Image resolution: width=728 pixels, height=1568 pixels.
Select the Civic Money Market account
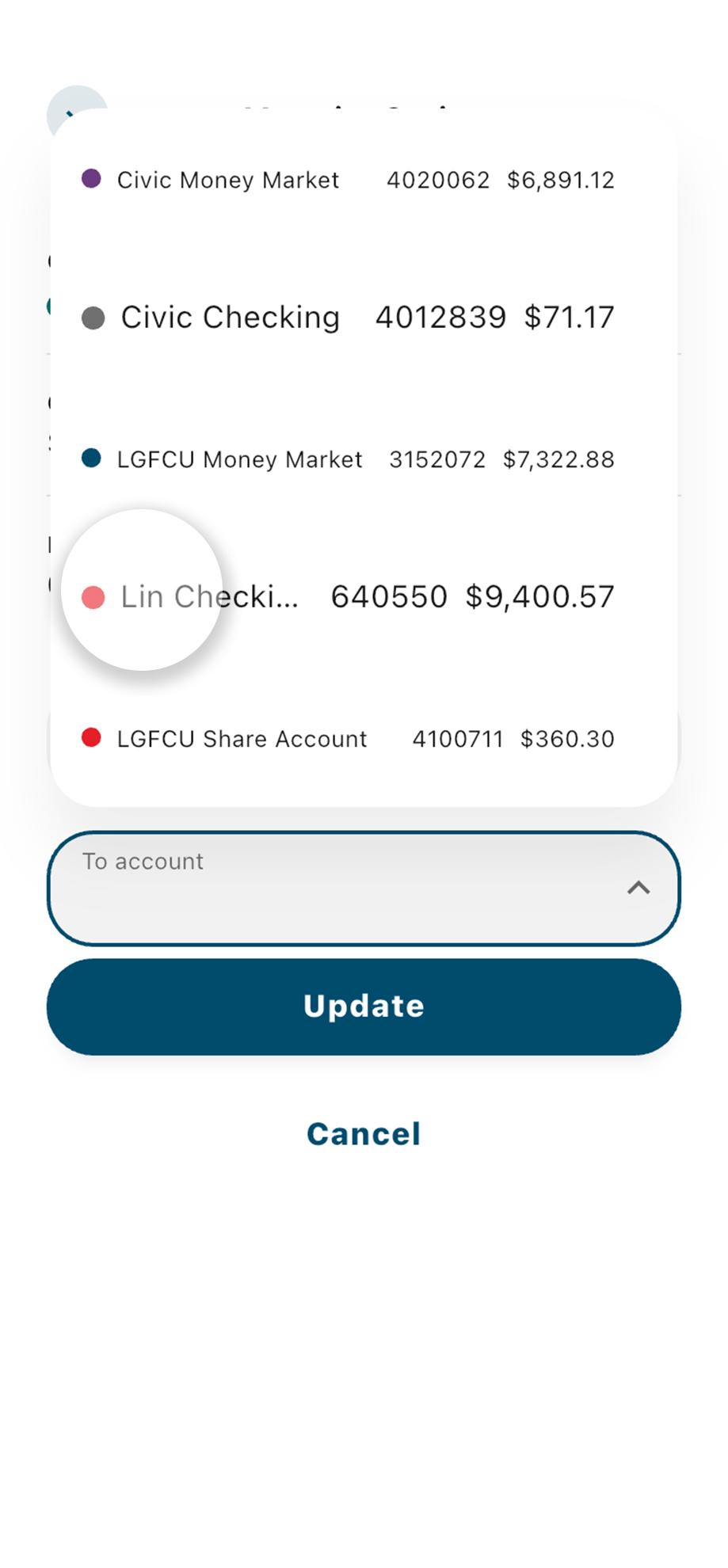coord(228,179)
